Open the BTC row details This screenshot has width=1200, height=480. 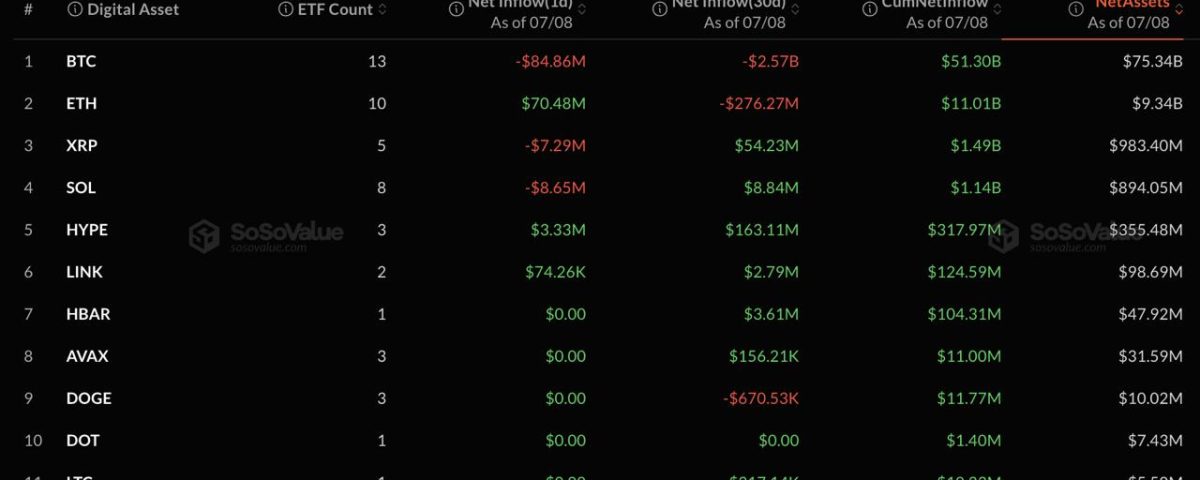600,61
